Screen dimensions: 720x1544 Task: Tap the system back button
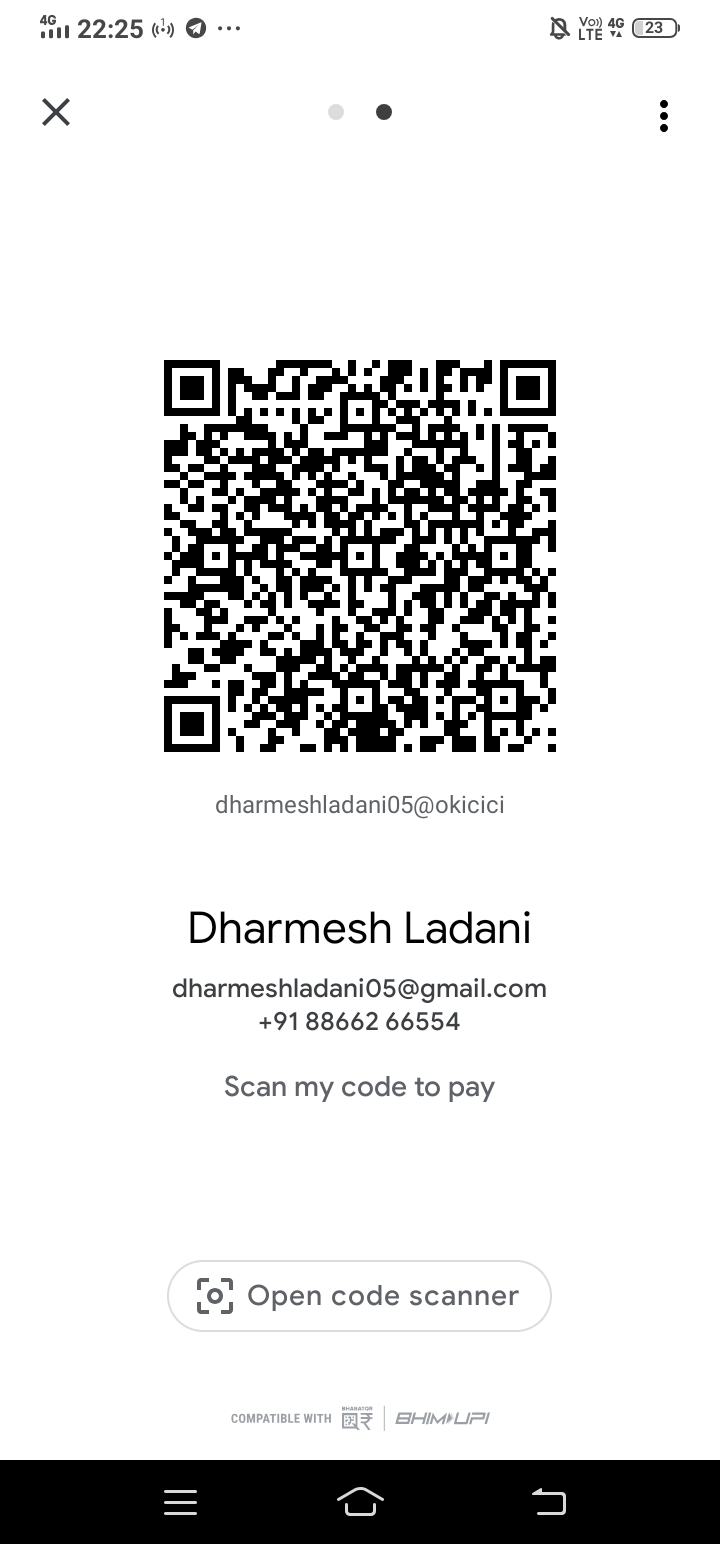point(548,1501)
